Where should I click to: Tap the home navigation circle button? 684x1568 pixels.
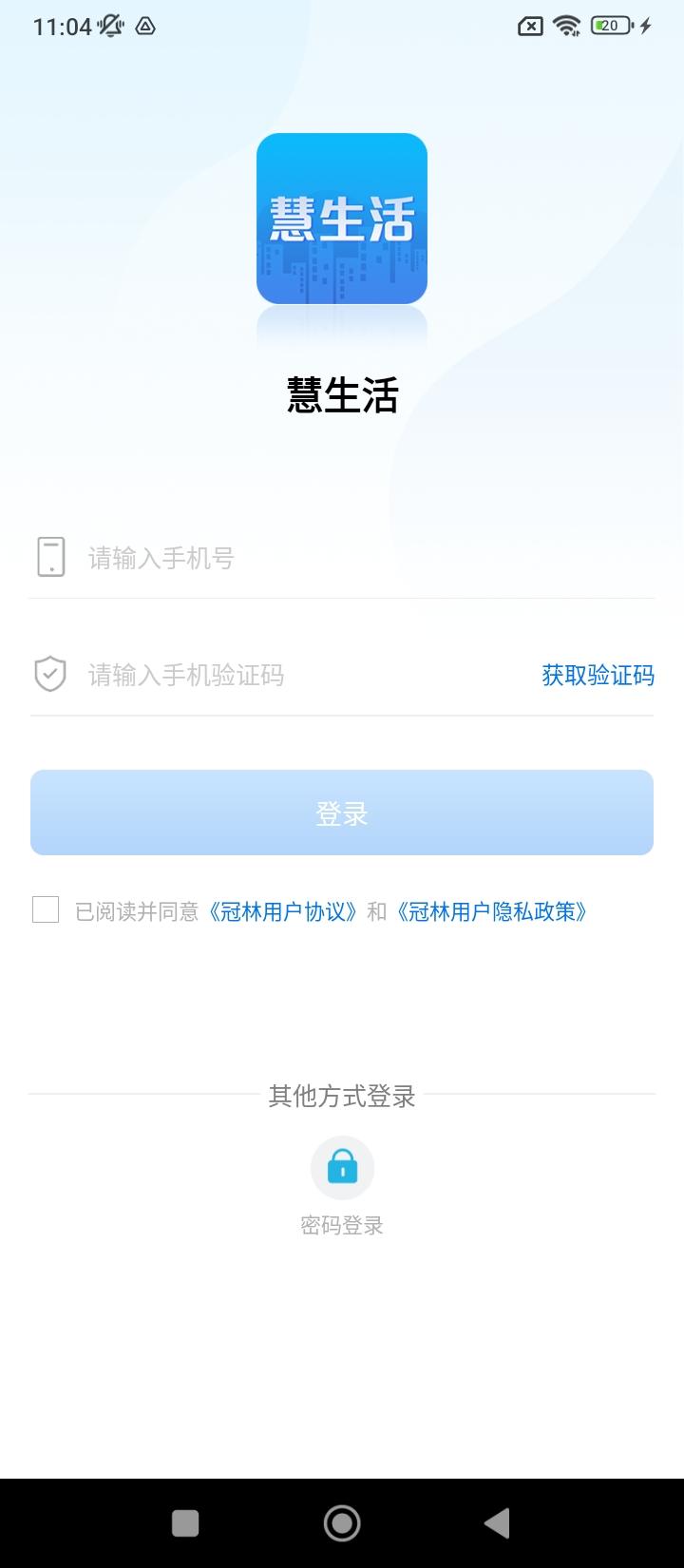coord(342,1521)
